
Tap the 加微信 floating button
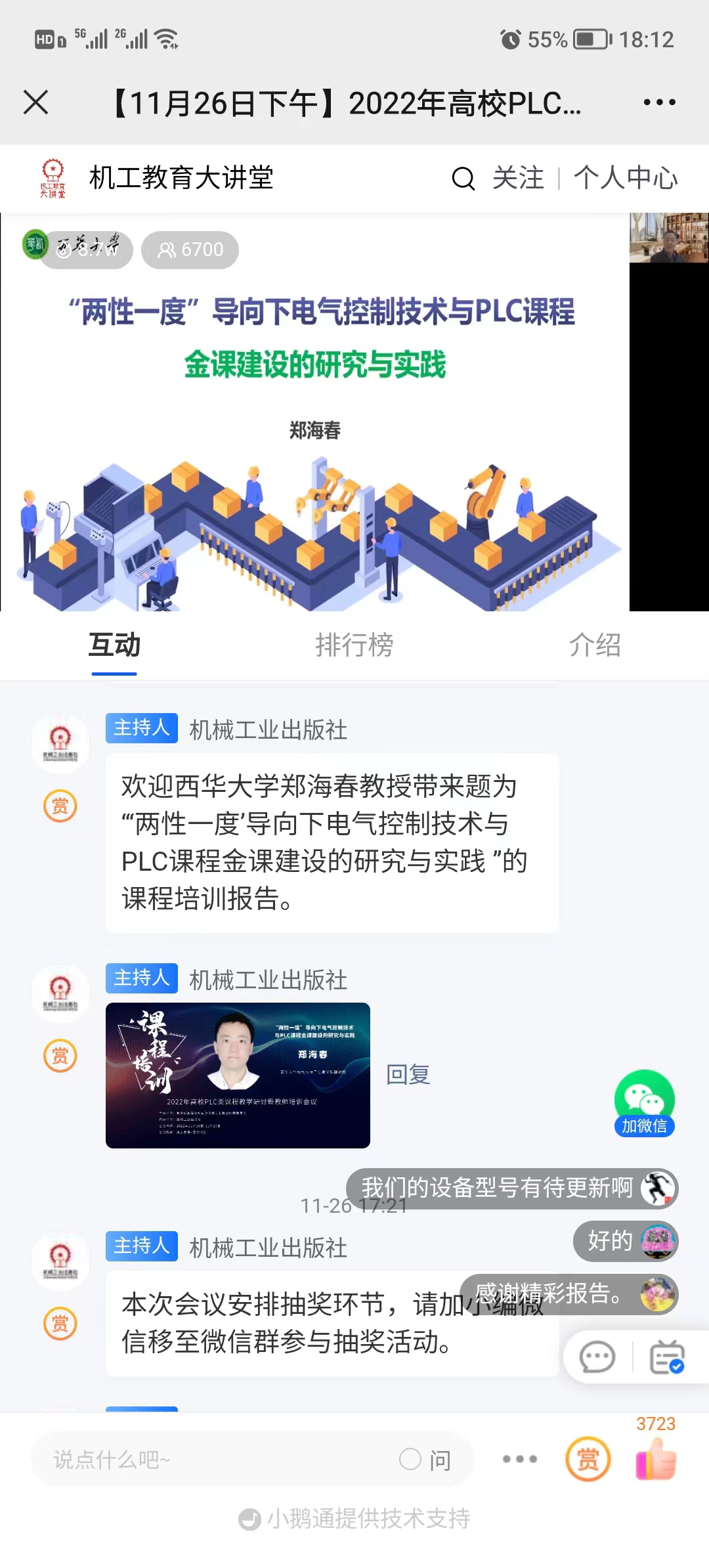click(x=644, y=1104)
